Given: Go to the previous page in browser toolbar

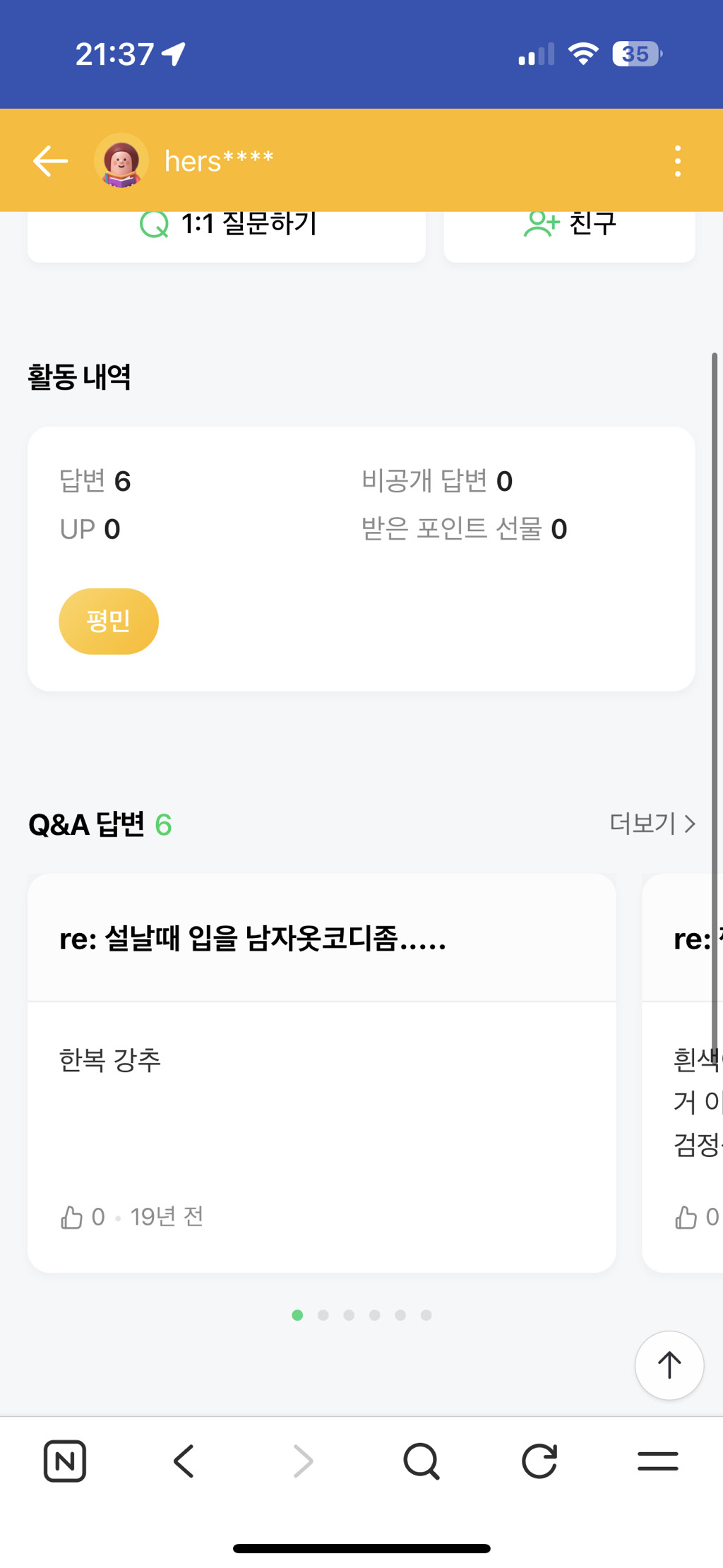Looking at the screenshot, I should [x=184, y=1461].
